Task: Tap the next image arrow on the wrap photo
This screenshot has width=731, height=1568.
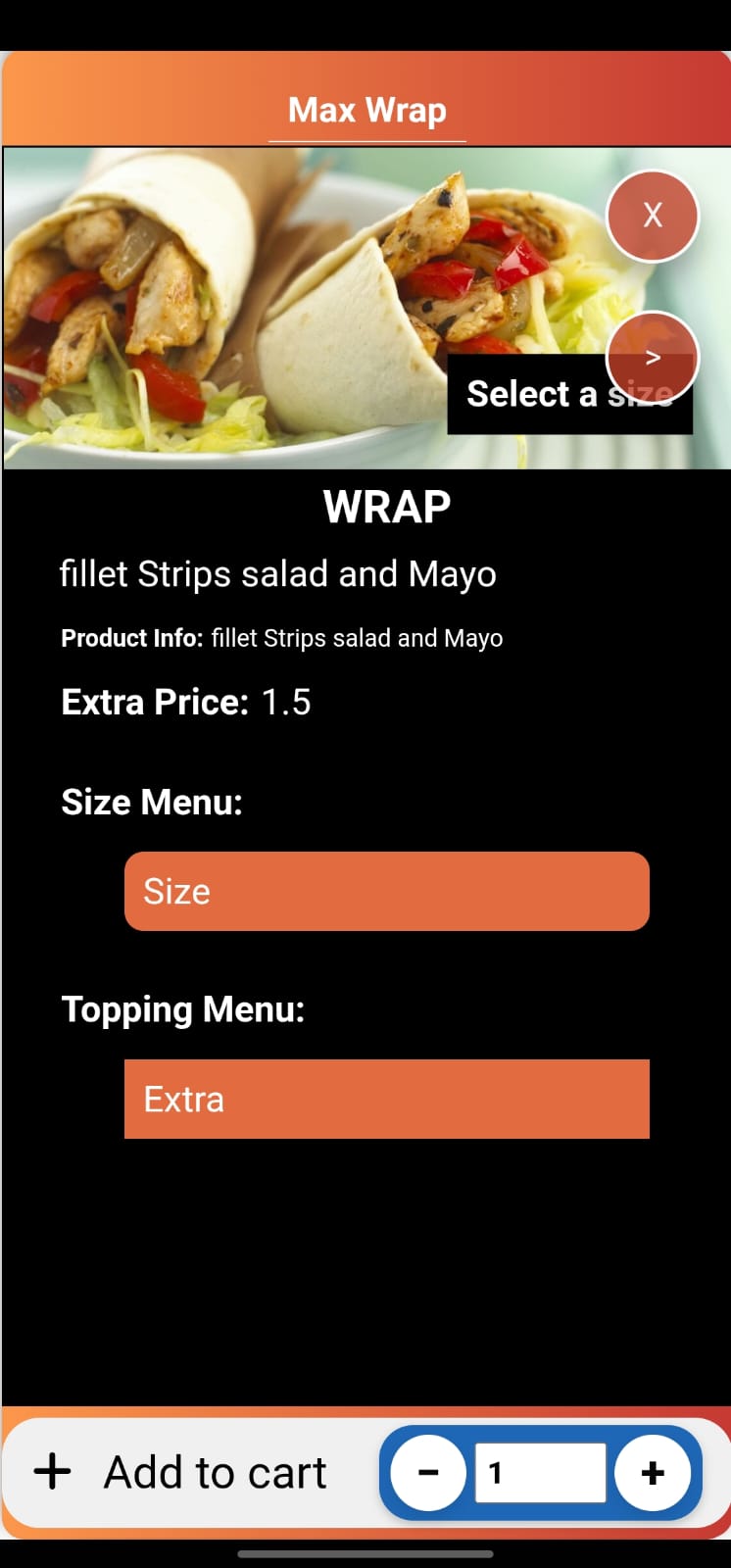Action: (652, 356)
